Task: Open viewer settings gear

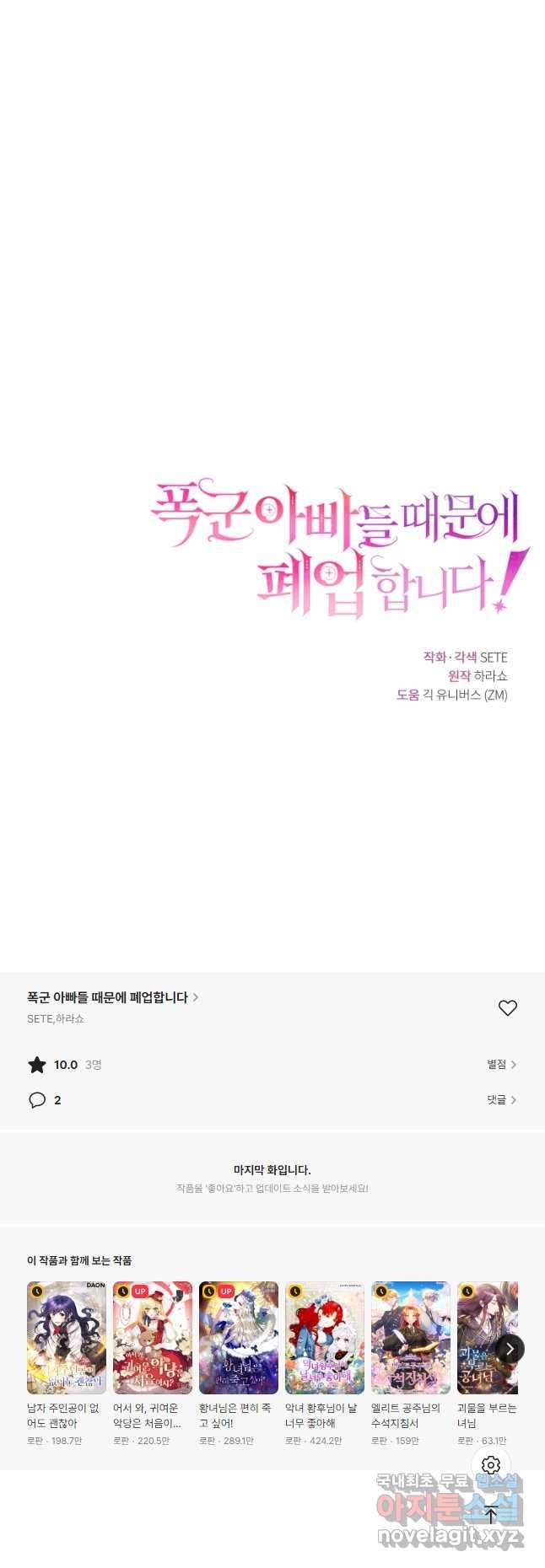Action: [x=491, y=1465]
